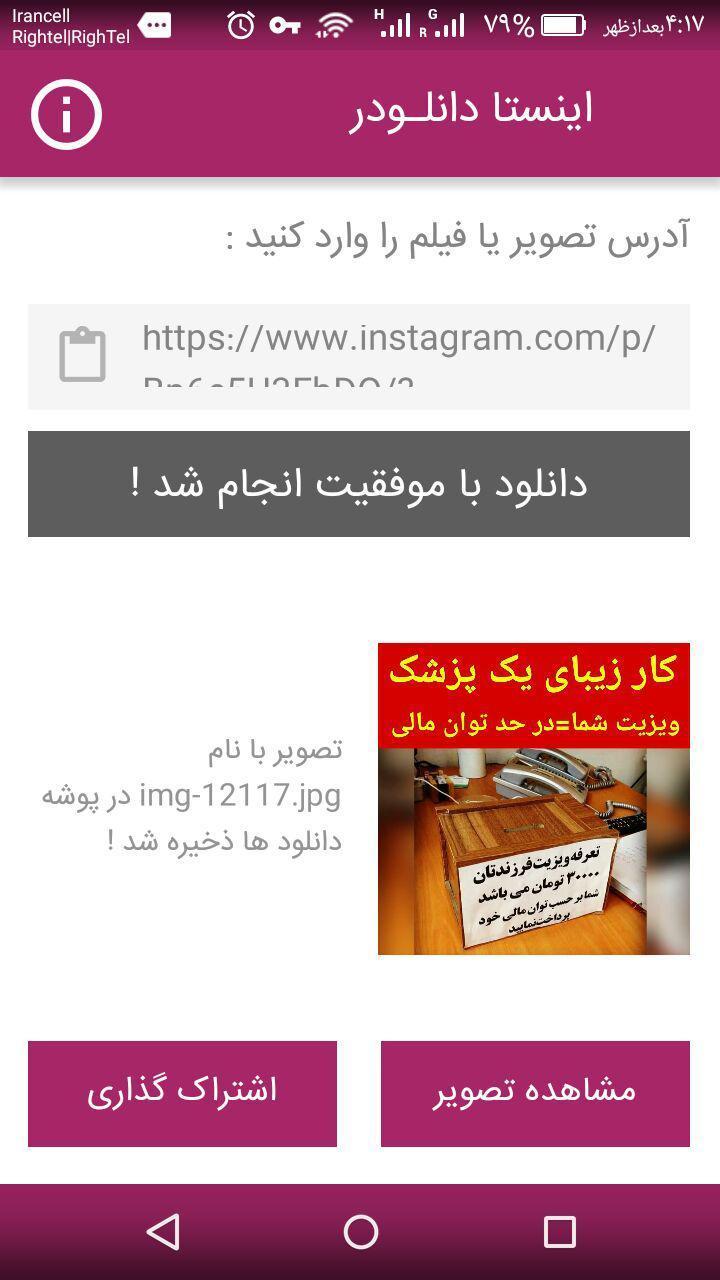The image size is (720, 1280).
Task: Go to the system home screen
Action: coord(360,1231)
